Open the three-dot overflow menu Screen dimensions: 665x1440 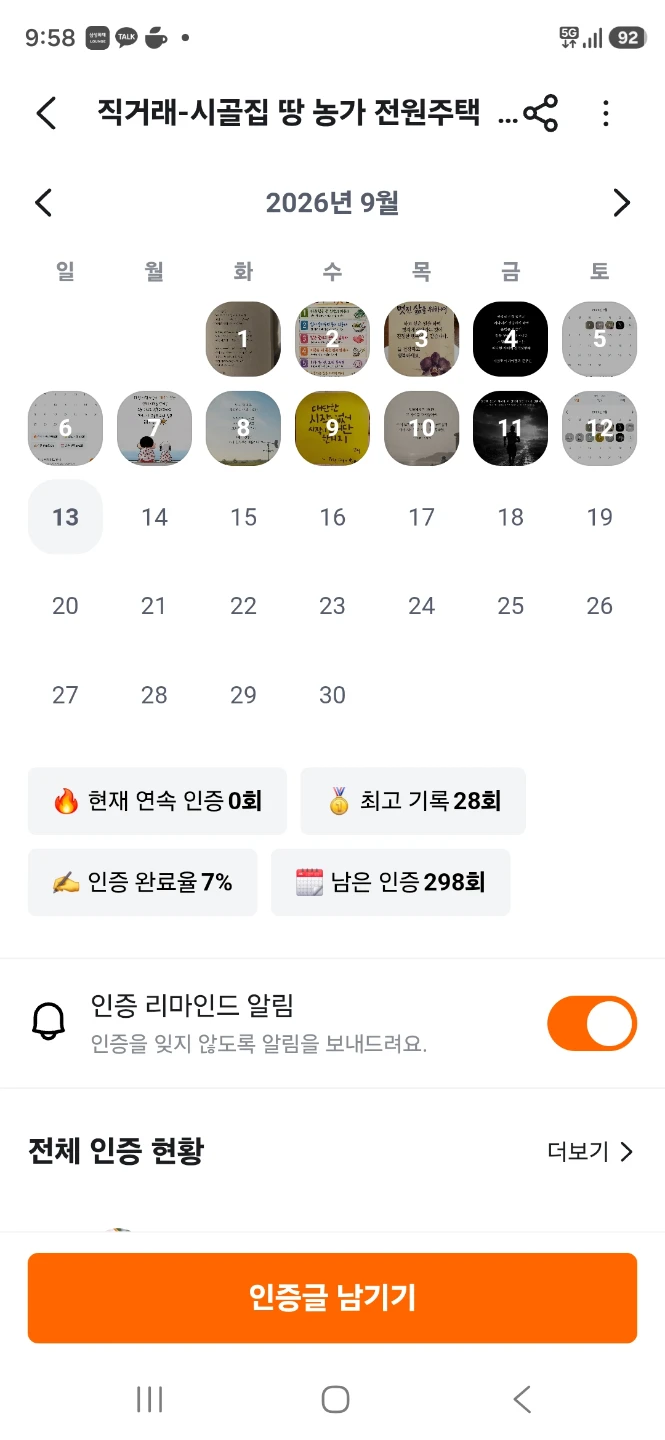tap(605, 113)
